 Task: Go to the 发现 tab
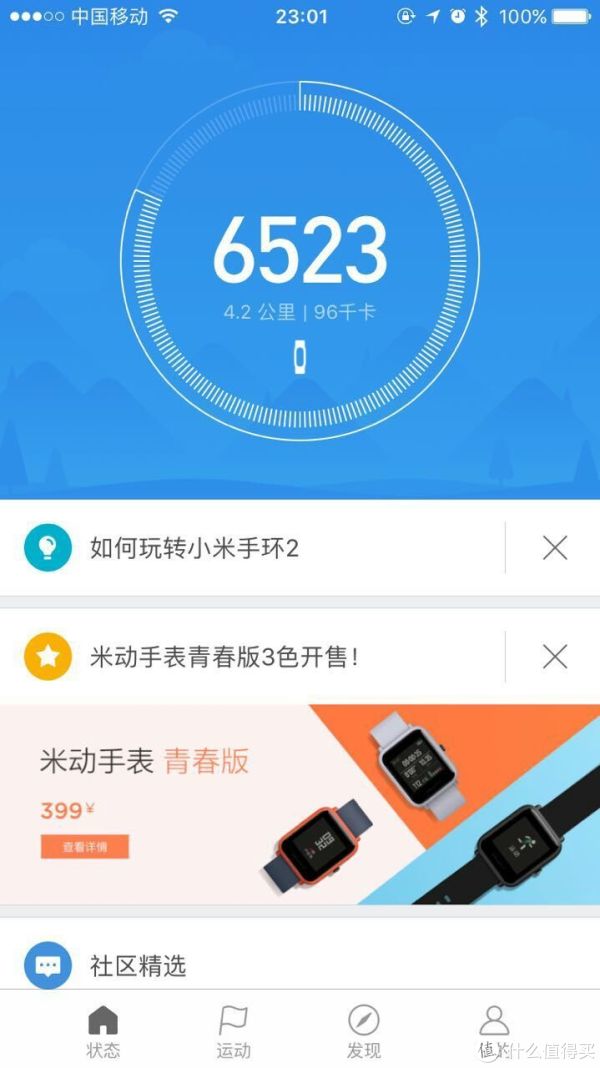(x=364, y=1032)
